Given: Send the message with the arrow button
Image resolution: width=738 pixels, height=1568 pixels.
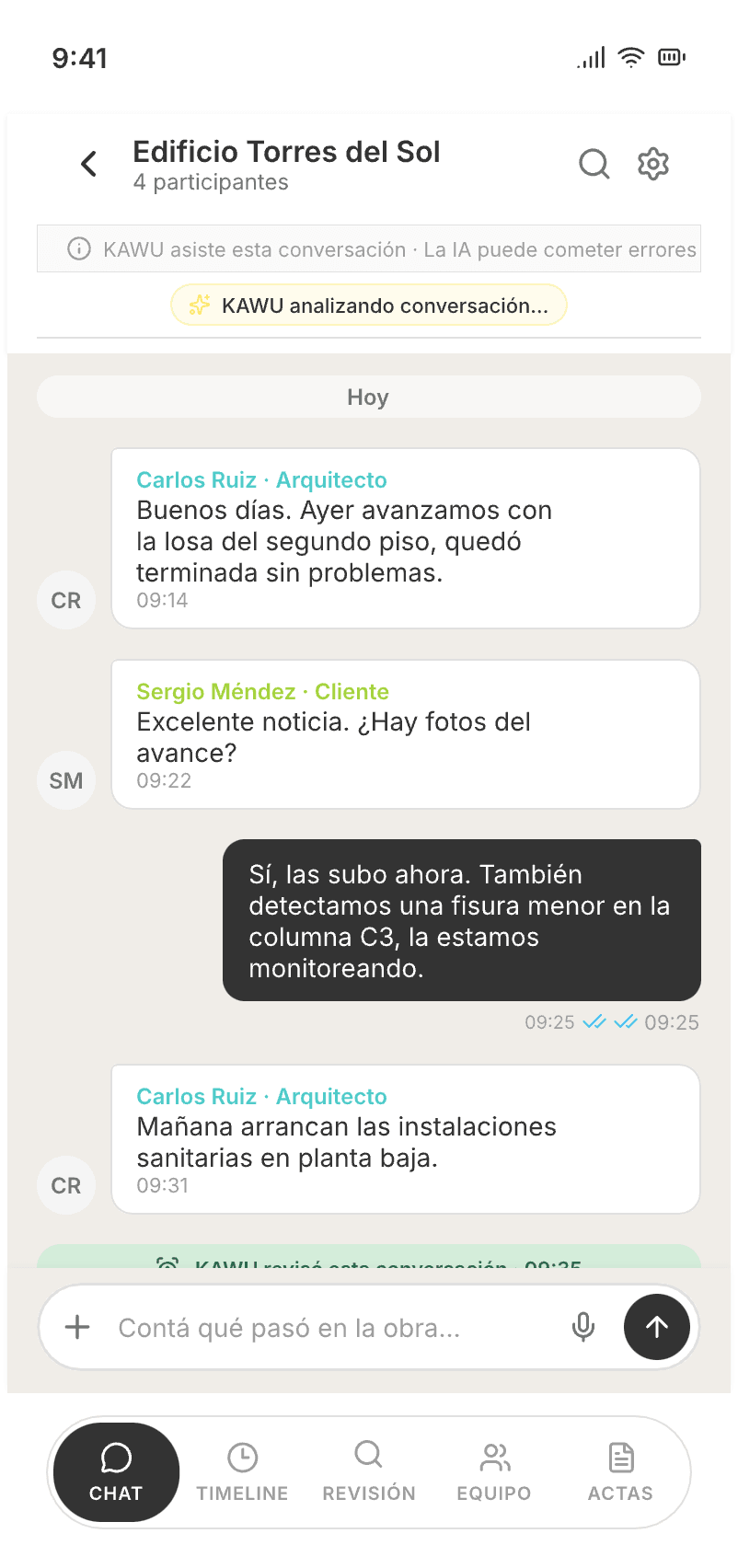Looking at the screenshot, I should (657, 1327).
